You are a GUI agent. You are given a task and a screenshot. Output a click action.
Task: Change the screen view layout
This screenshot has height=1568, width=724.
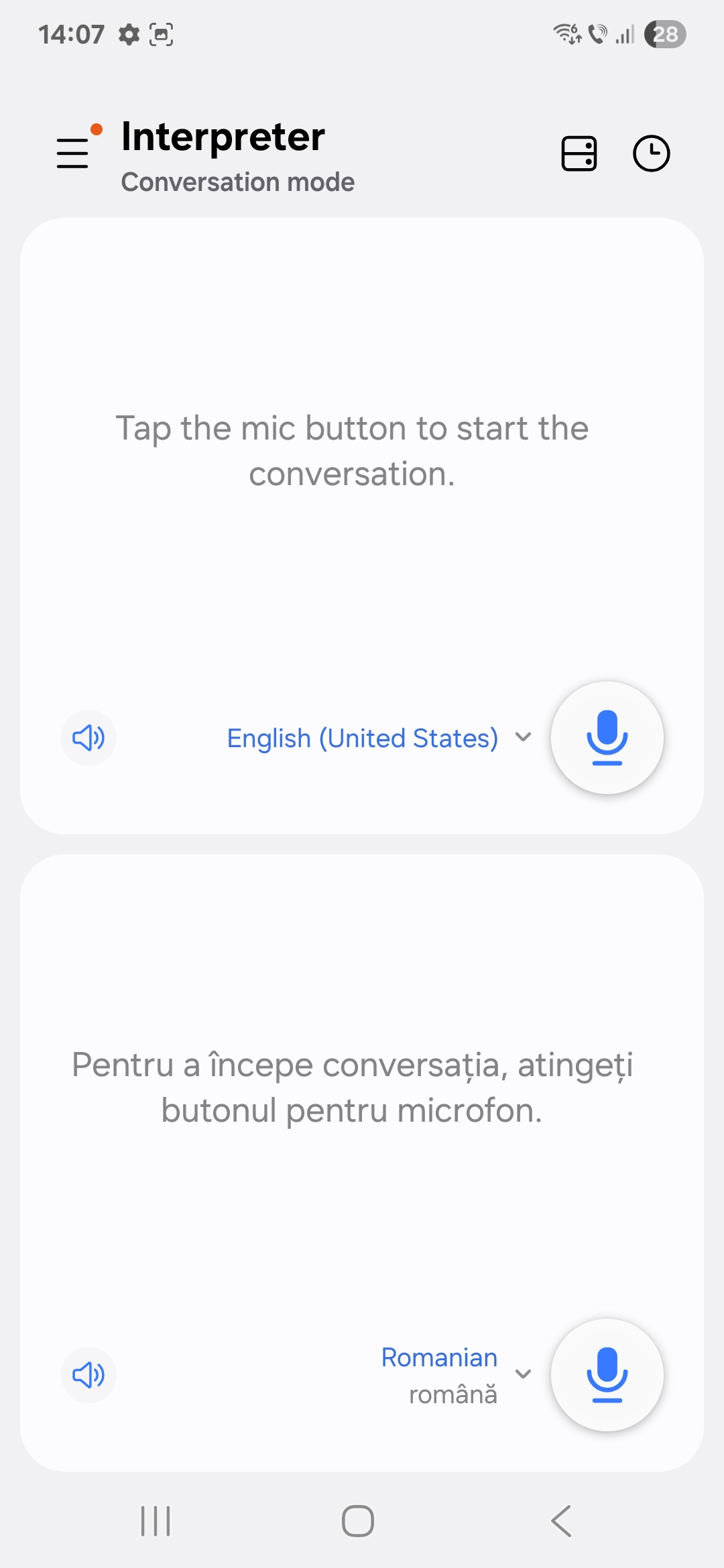[x=579, y=153]
